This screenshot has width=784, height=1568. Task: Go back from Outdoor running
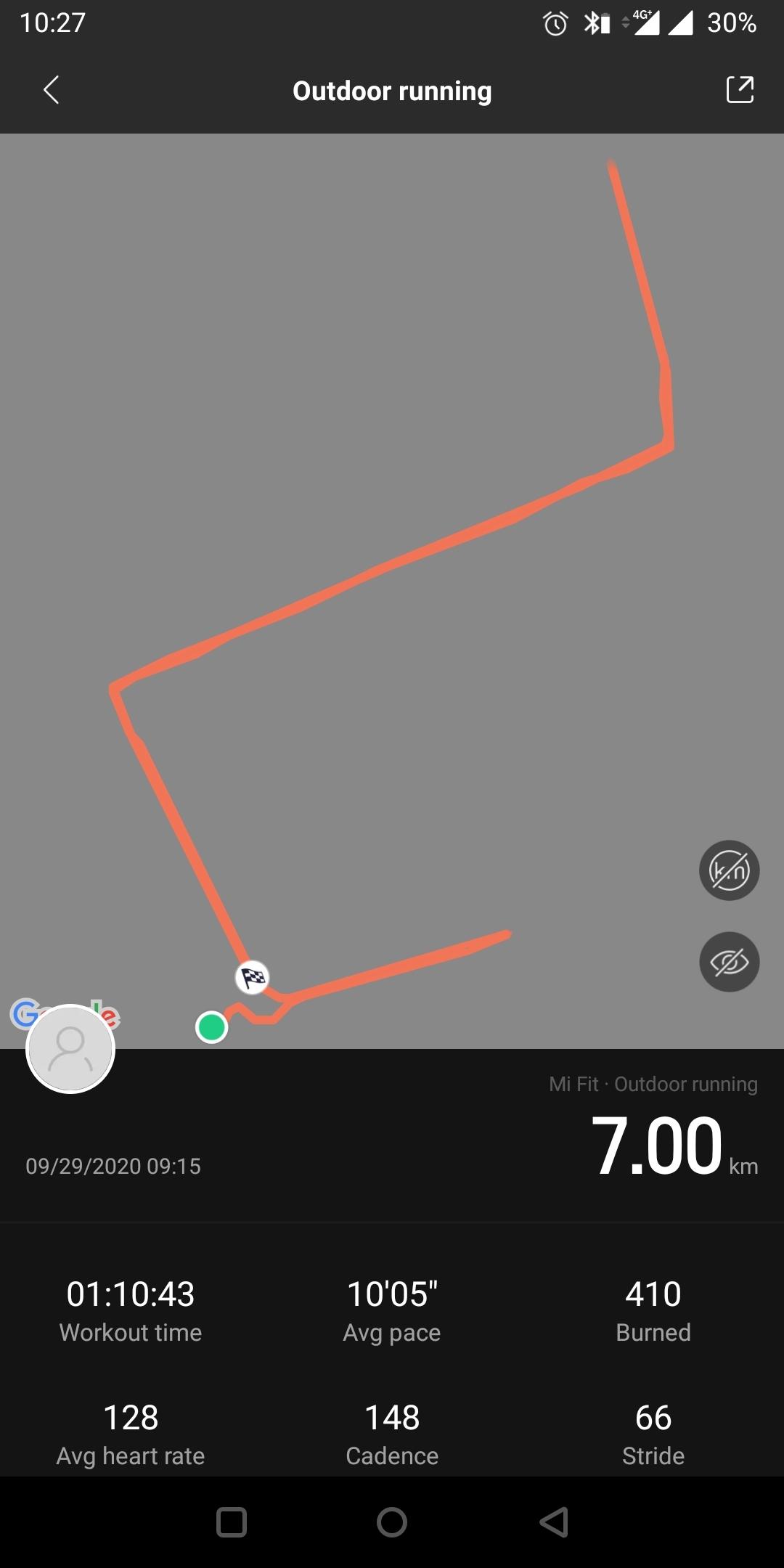[51, 90]
